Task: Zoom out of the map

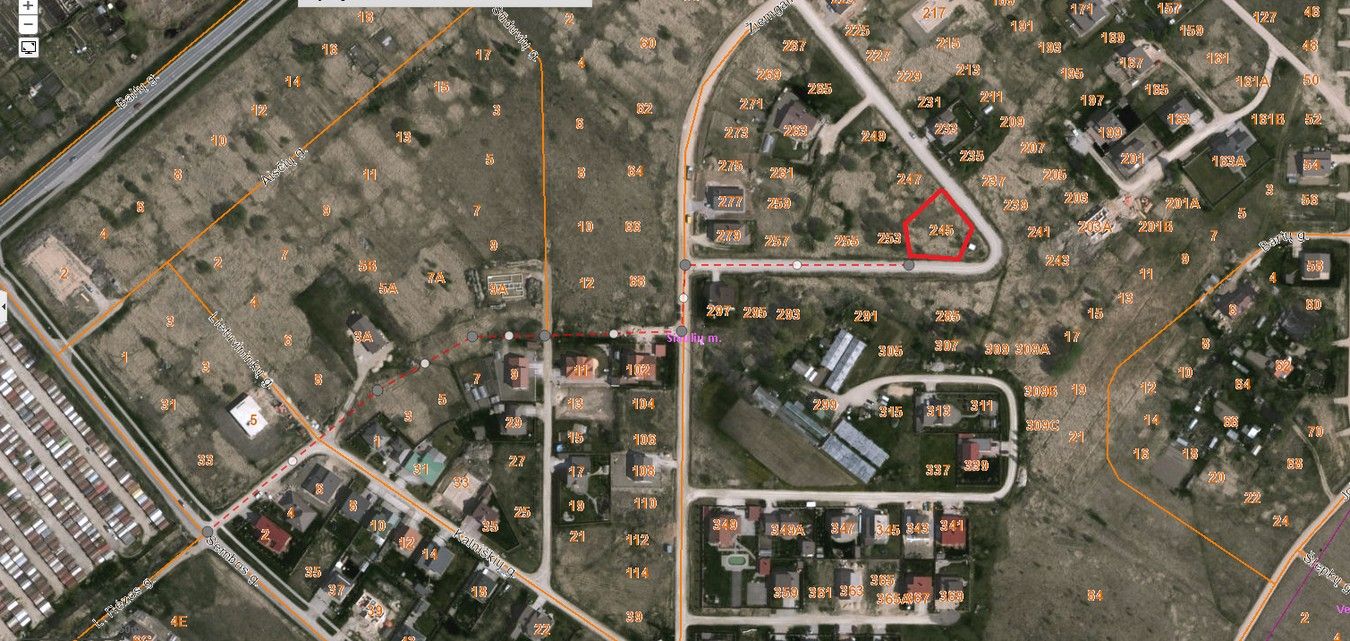Action: click(x=28, y=24)
